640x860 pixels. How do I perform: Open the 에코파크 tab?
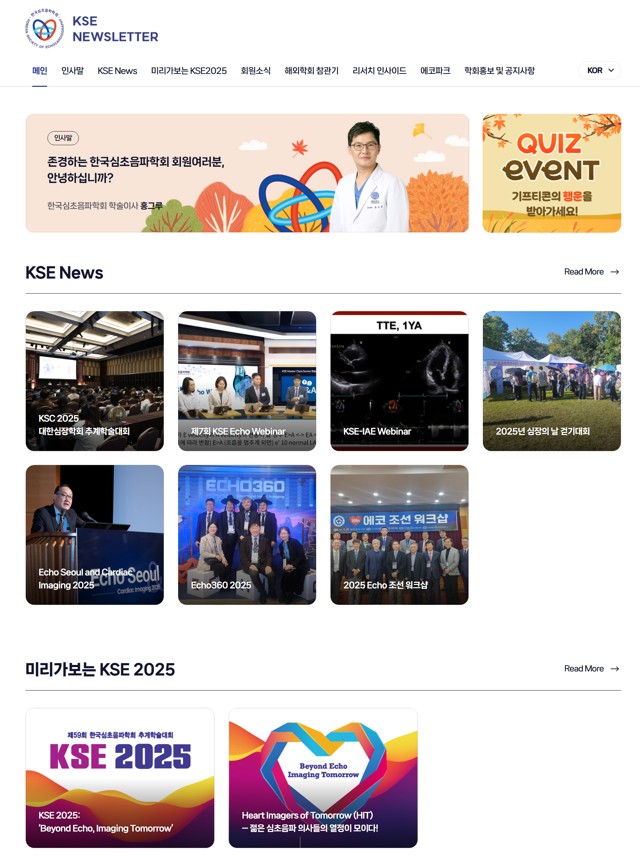coord(435,71)
